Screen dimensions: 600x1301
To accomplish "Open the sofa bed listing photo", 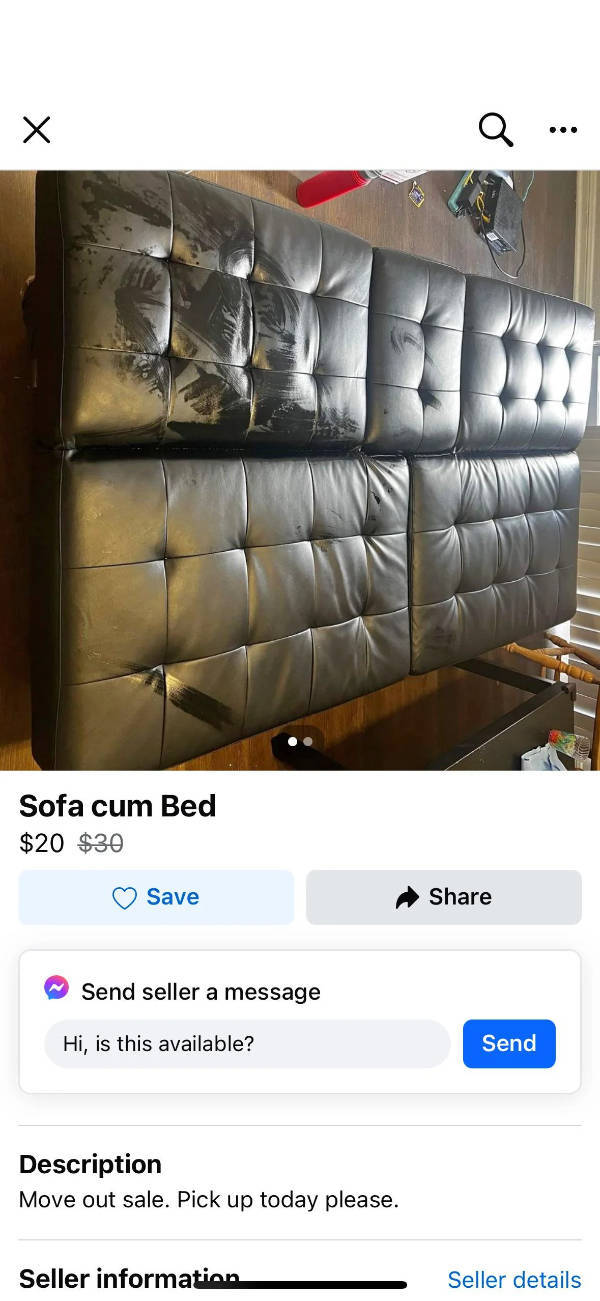I will (300, 470).
